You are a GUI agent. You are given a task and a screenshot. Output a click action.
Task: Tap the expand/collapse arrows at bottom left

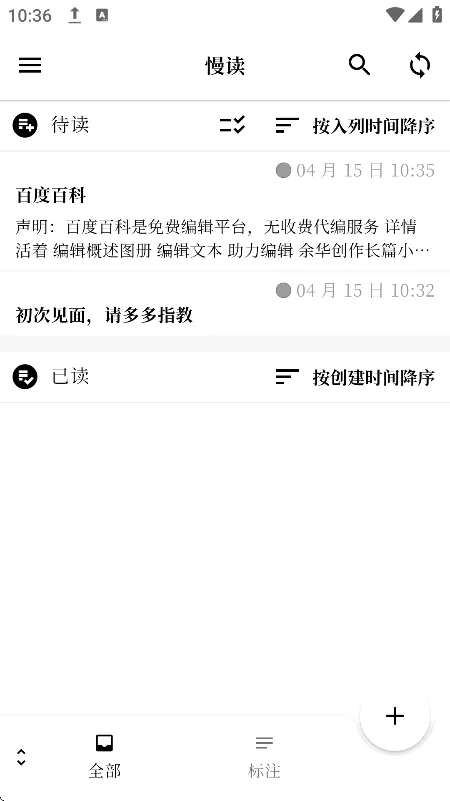[21, 757]
